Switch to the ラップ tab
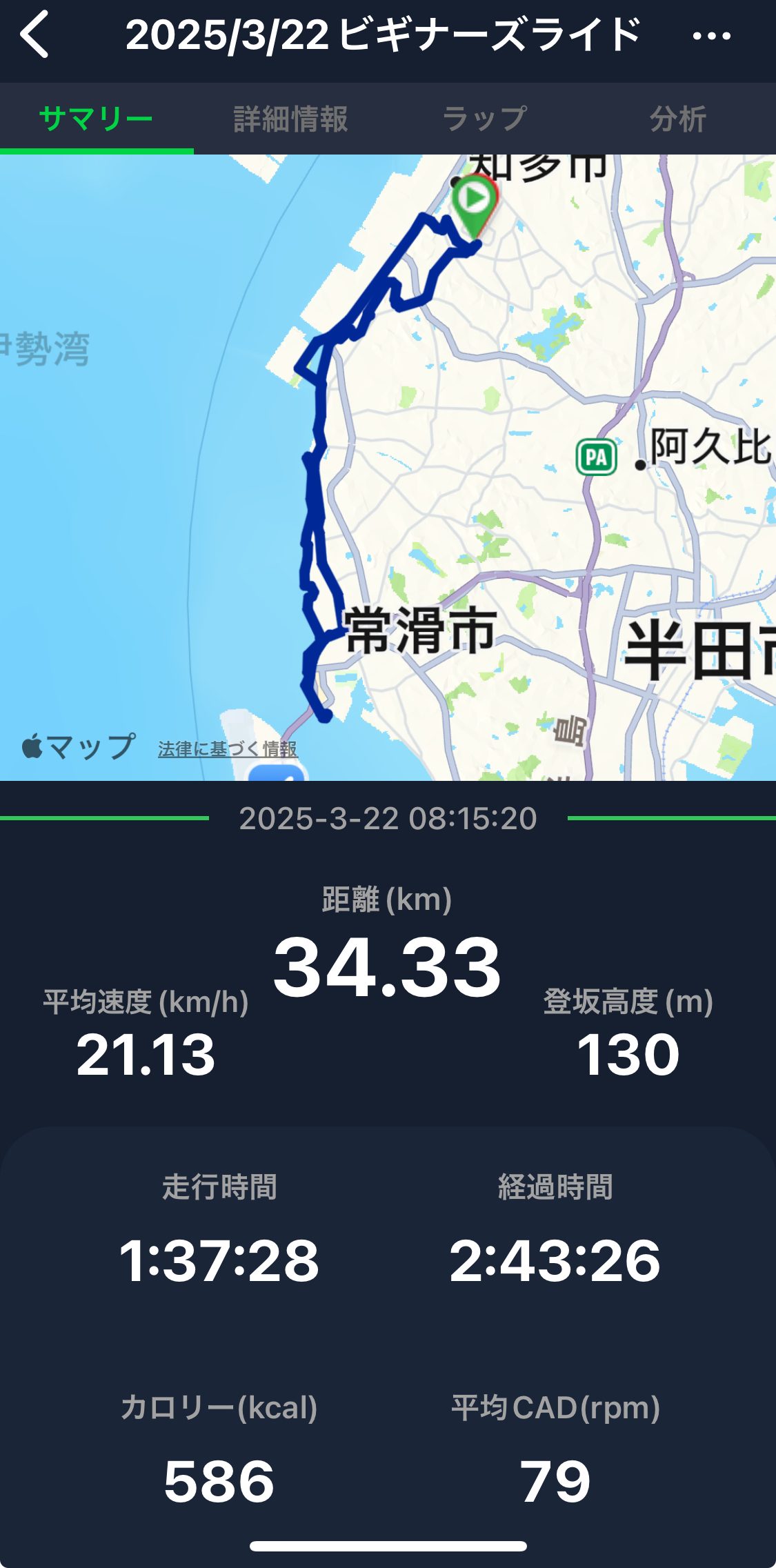Viewport: 776px width, 1568px height. (x=484, y=119)
